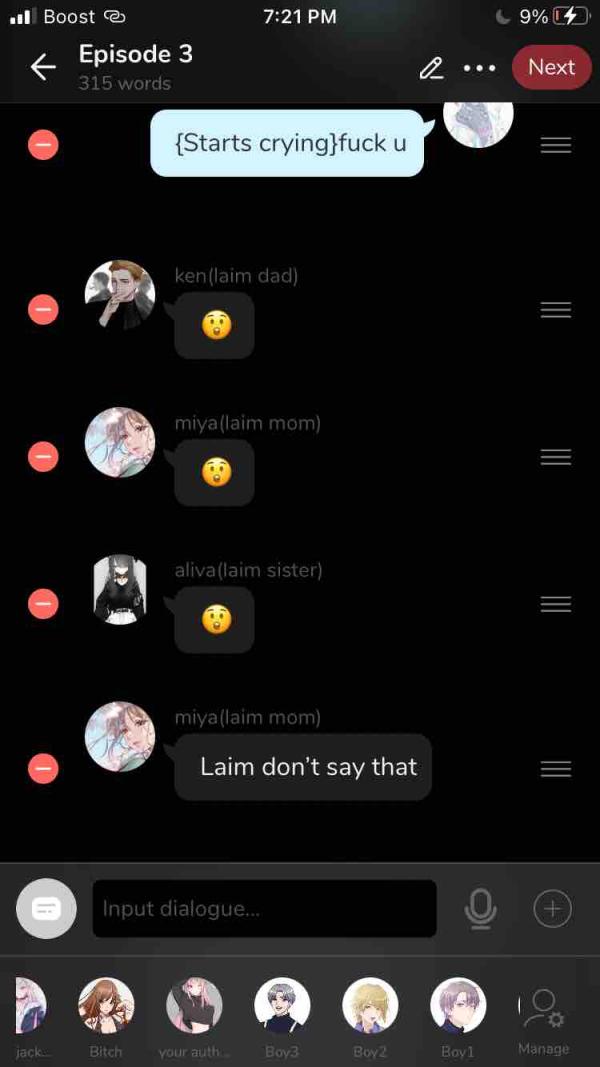
Task: Select the Bitch character
Action: (106, 1008)
